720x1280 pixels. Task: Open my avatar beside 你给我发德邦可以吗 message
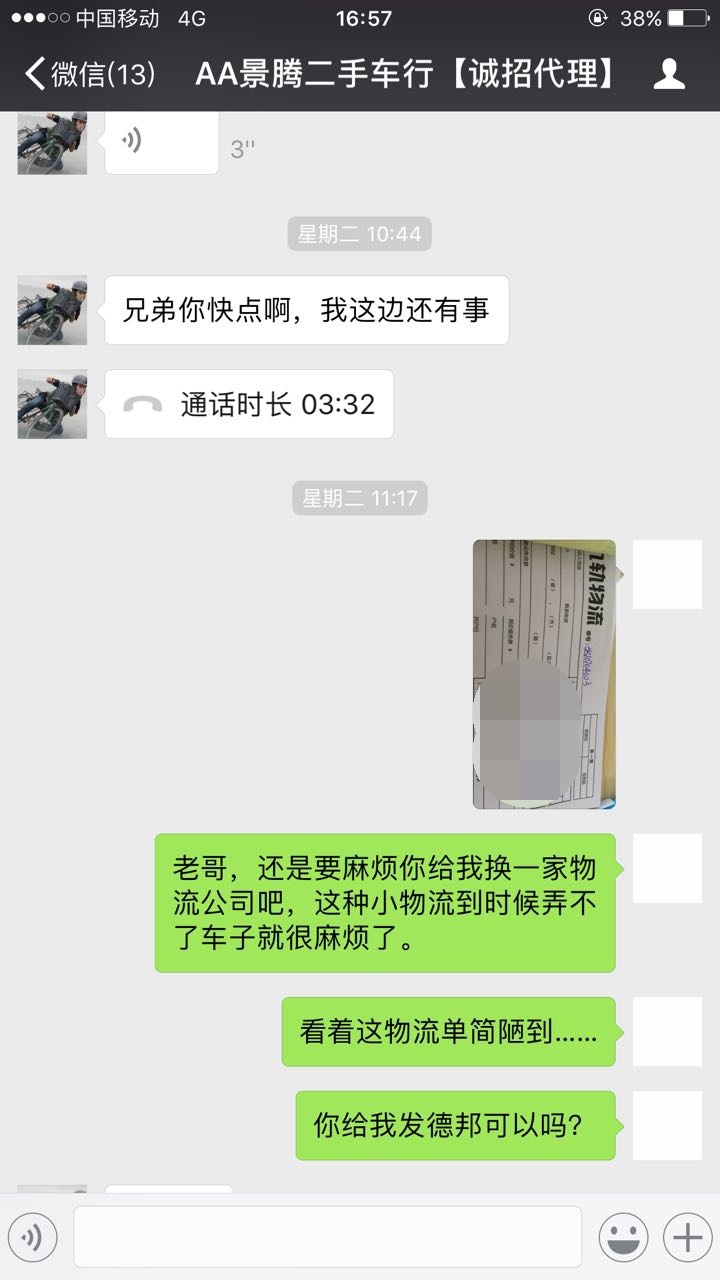click(x=668, y=1125)
